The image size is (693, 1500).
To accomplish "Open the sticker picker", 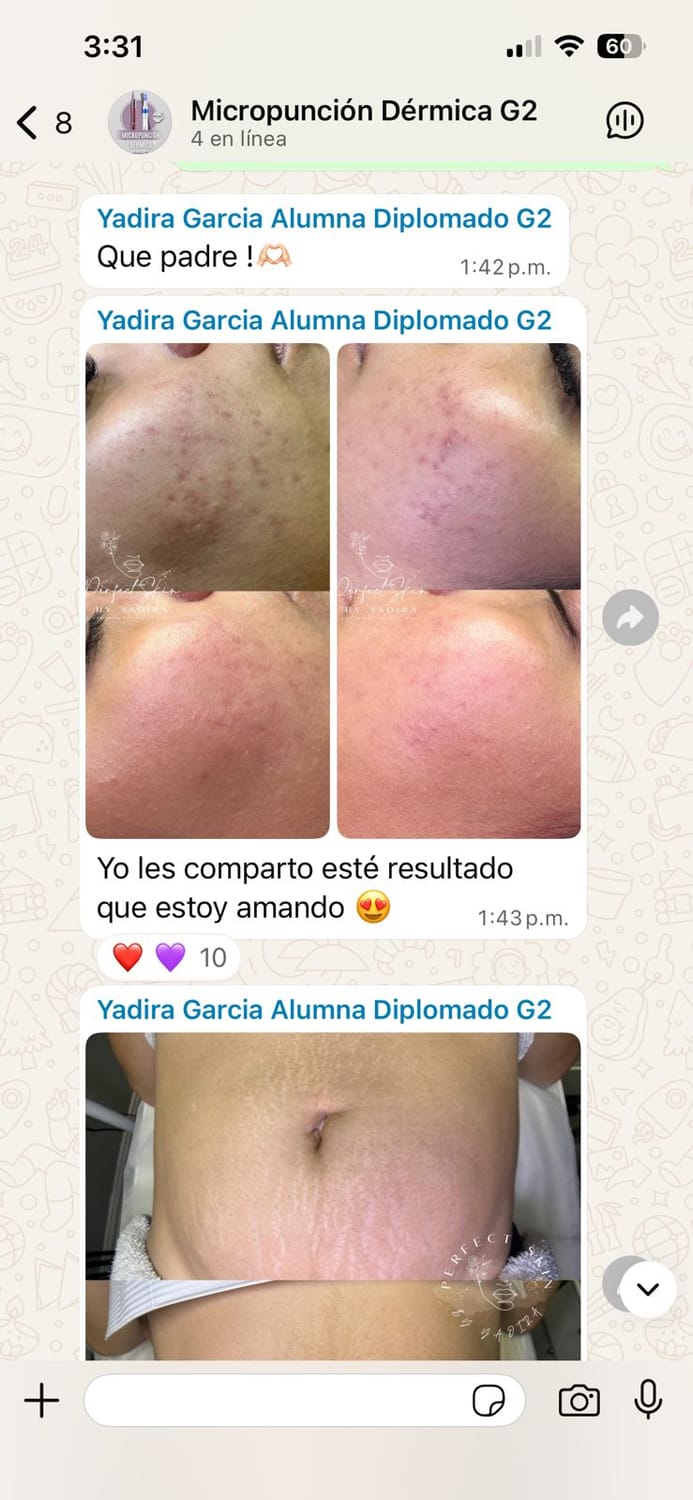I will (x=489, y=1402).
